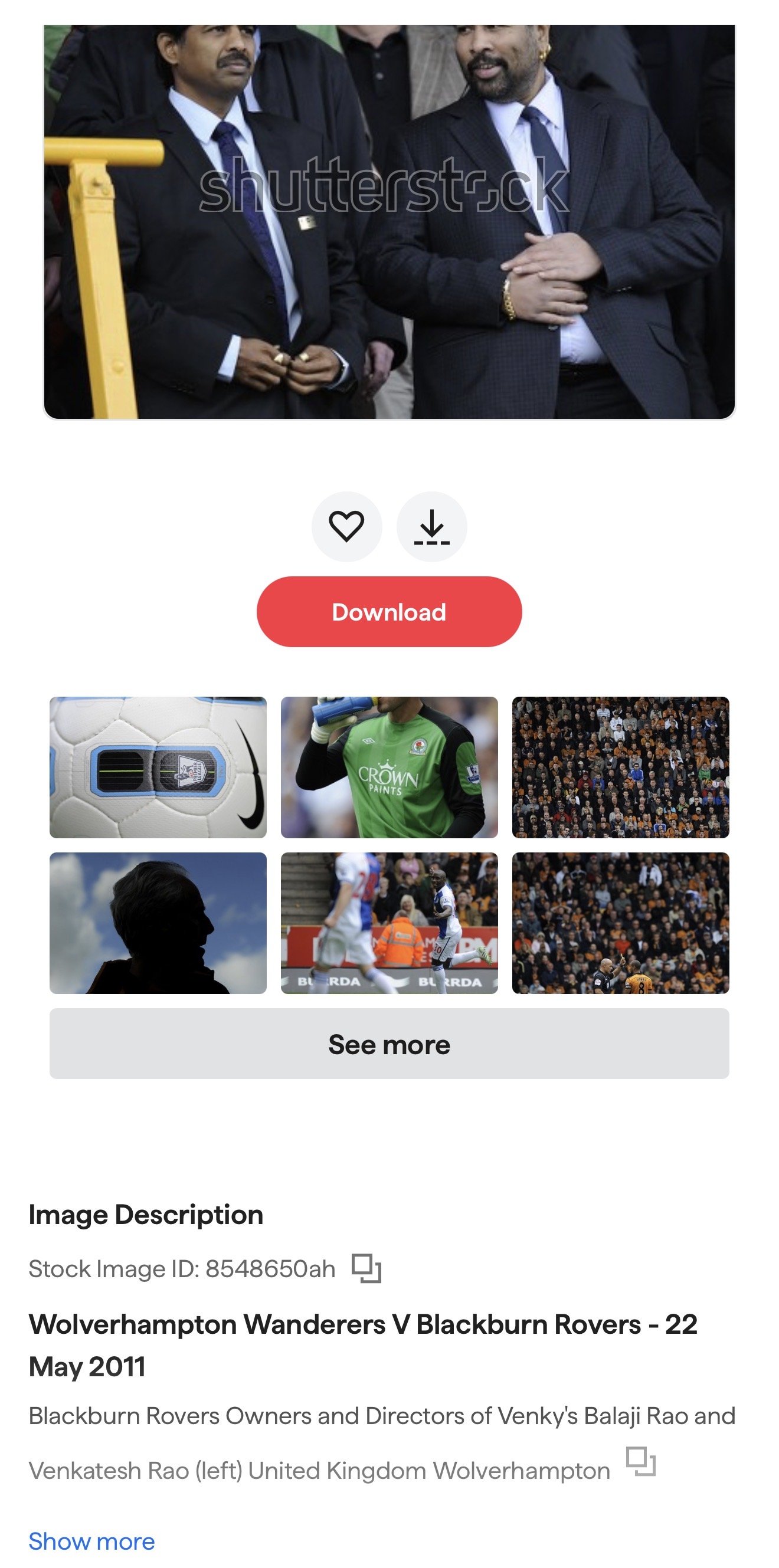The height and width of the screenshot is (1568, 779).
Task: View the crowd-only stand thumbnail
Action: pyautogui.click(x=620, y=767)
